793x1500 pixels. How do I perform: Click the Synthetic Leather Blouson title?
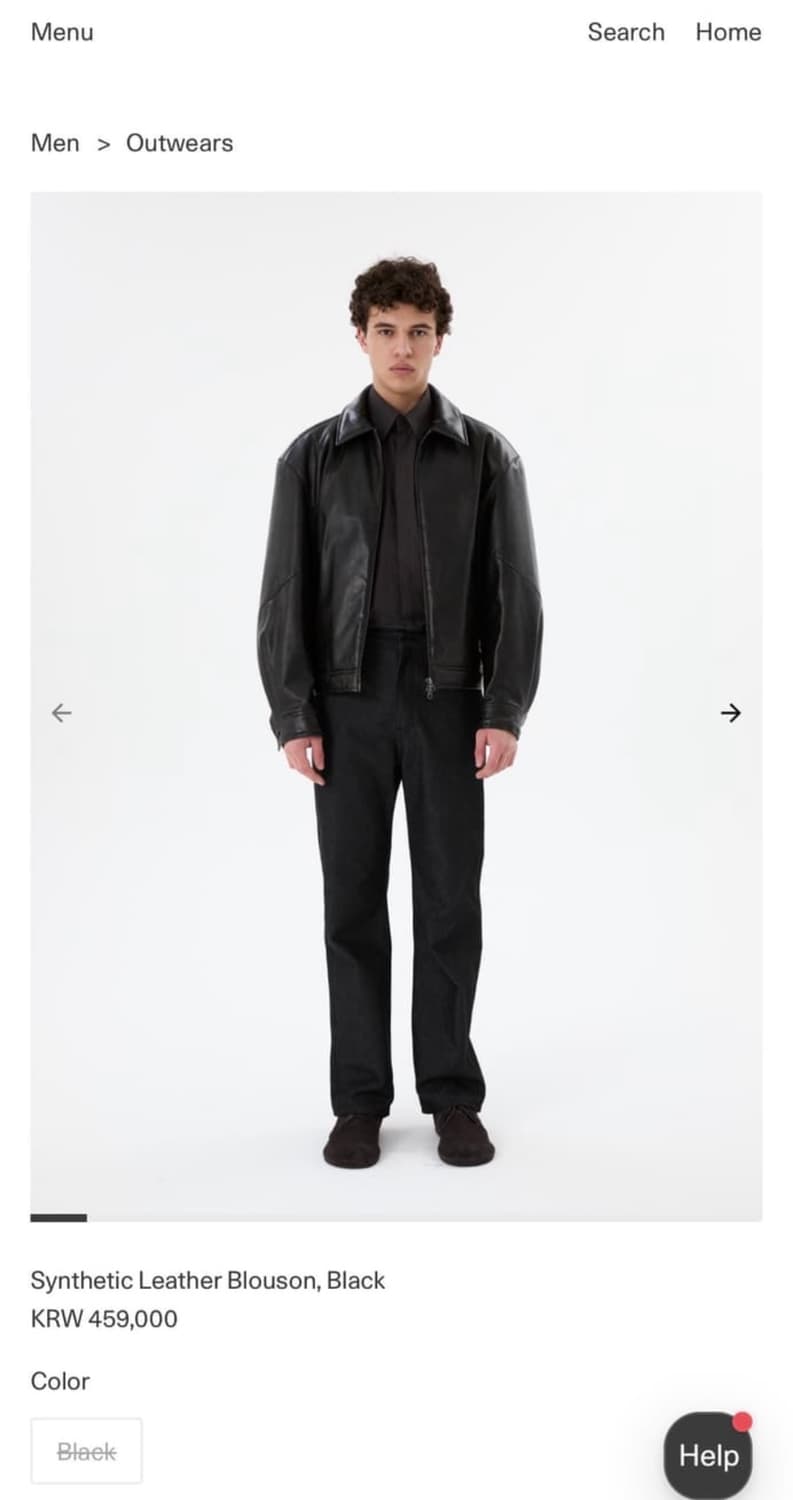(208, 1280)
